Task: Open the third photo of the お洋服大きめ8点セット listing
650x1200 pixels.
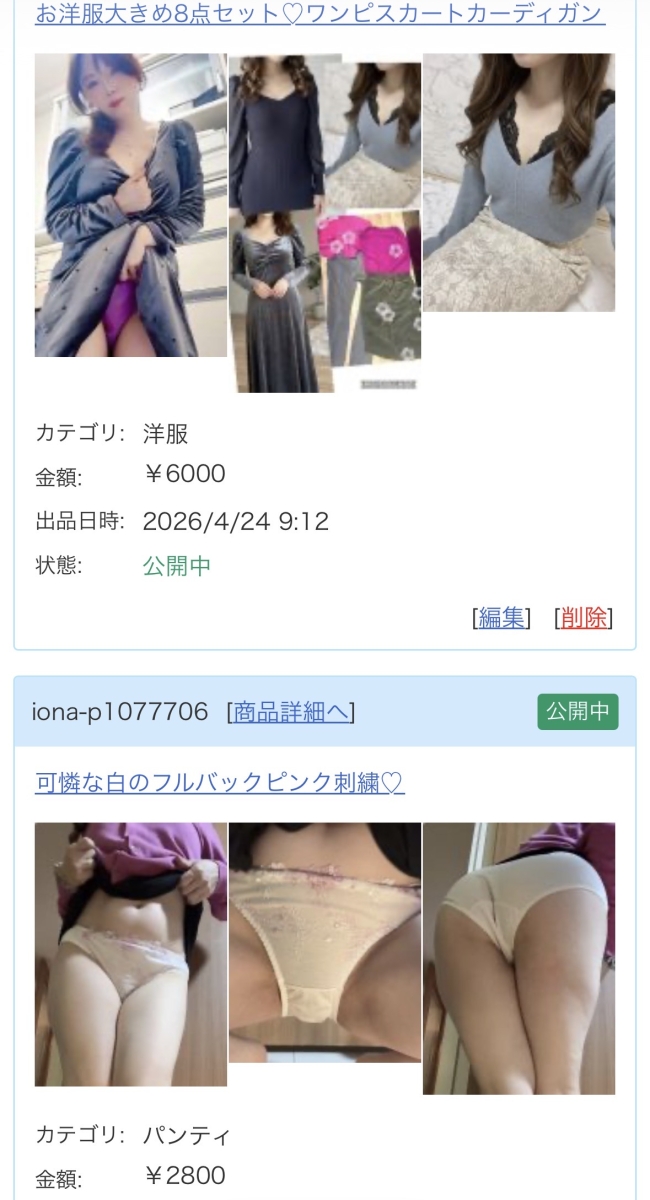Action: [518, 182]
